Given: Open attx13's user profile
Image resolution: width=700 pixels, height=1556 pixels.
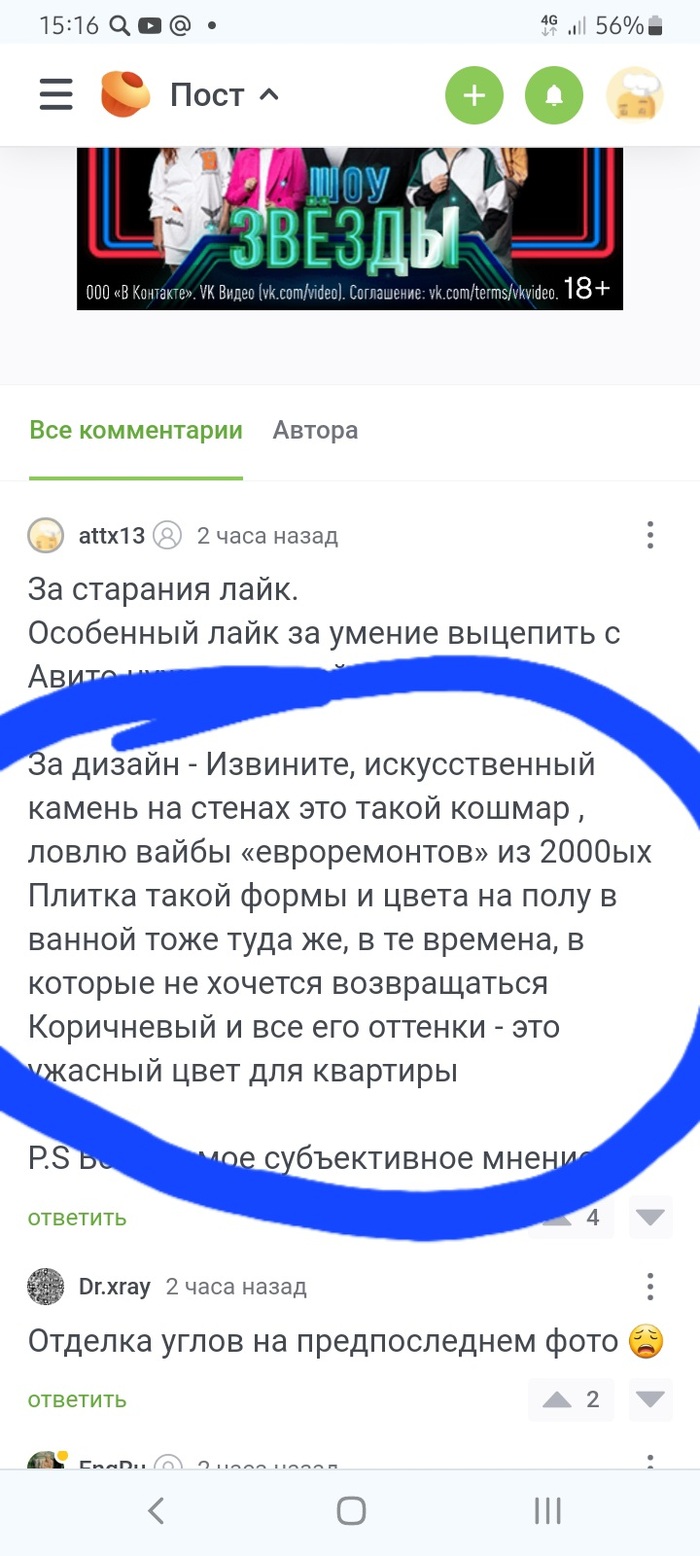Looking at the screenshot, I should (x=111, y=536).
